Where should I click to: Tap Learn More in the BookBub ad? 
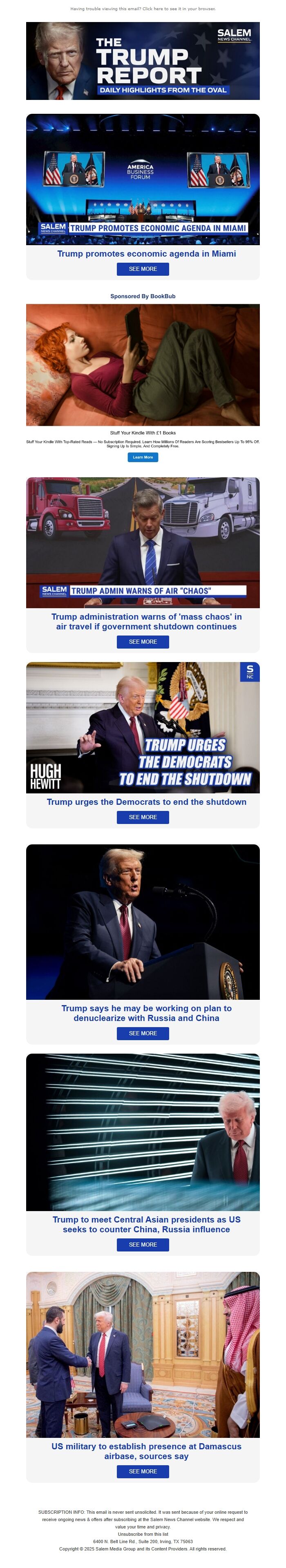click(x=143, y=457)
